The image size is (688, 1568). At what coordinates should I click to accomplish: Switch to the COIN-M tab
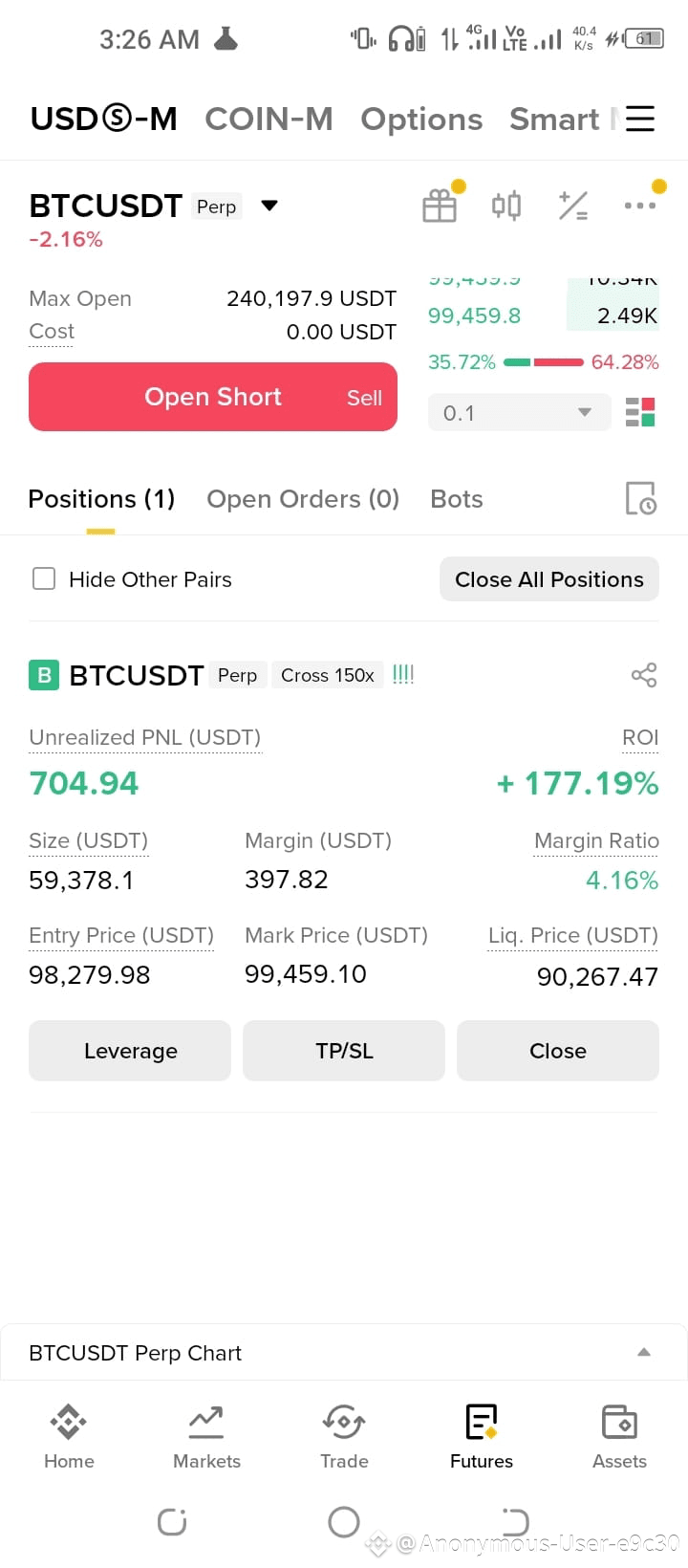click(269, 119)
